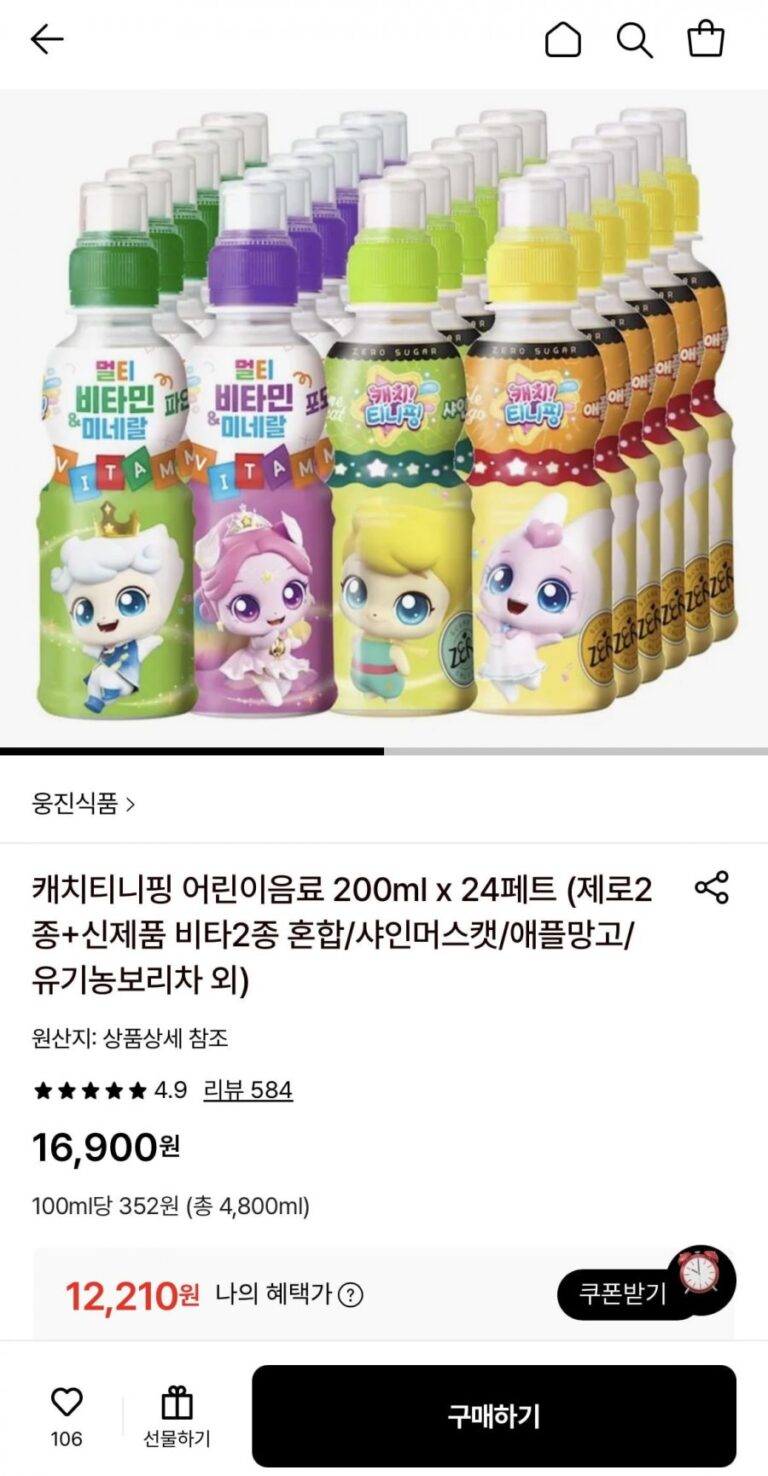Share this product
Image resolution: width=768 pixels, height=1476 pixels.
click(711, 888)
